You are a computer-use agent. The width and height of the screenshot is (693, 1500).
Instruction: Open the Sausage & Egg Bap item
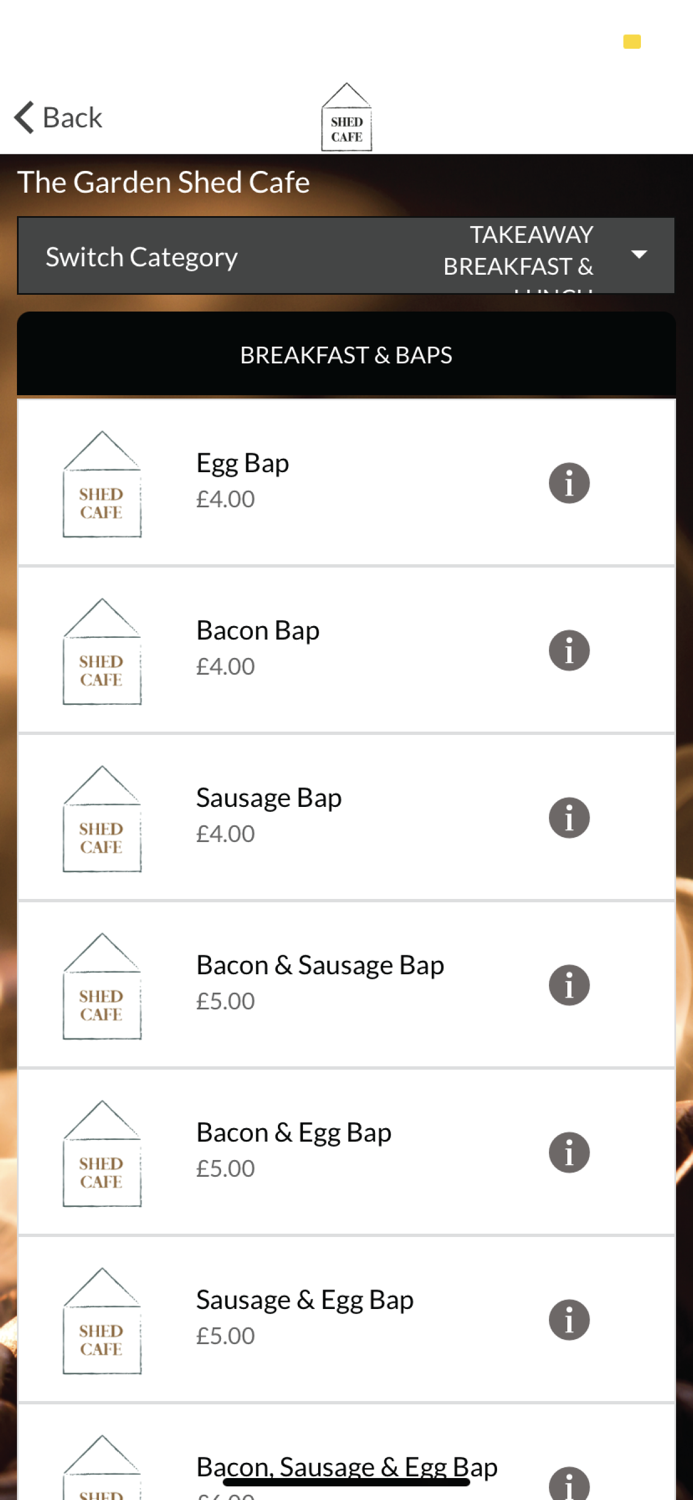305,1316
